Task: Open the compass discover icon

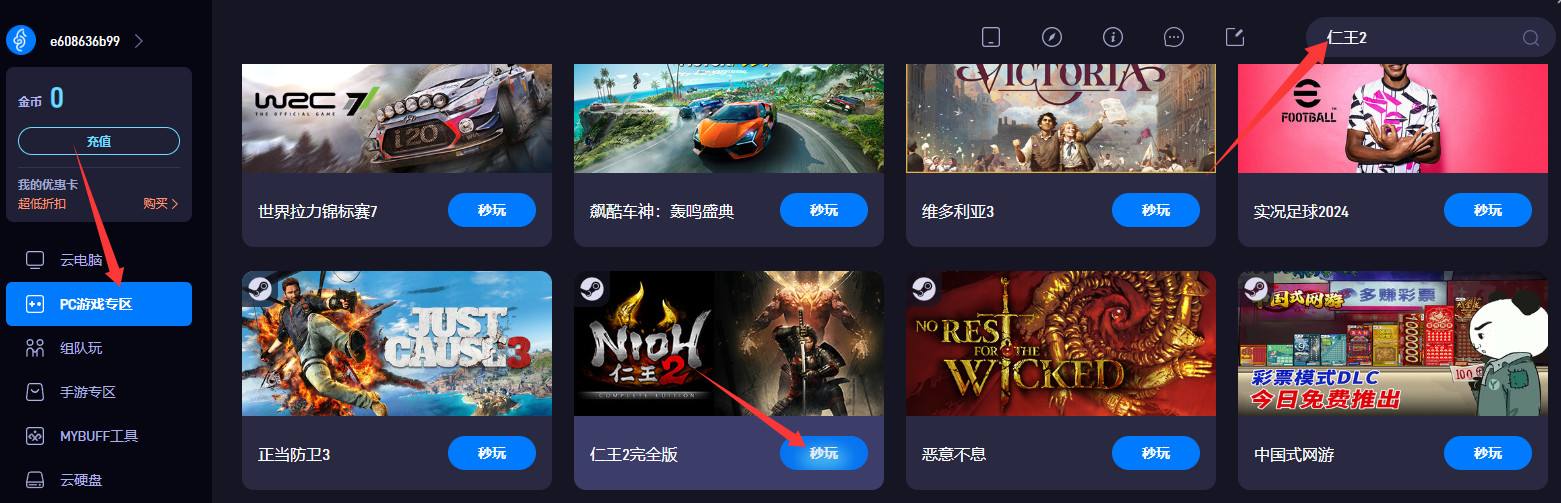Action: [1051, 37]
